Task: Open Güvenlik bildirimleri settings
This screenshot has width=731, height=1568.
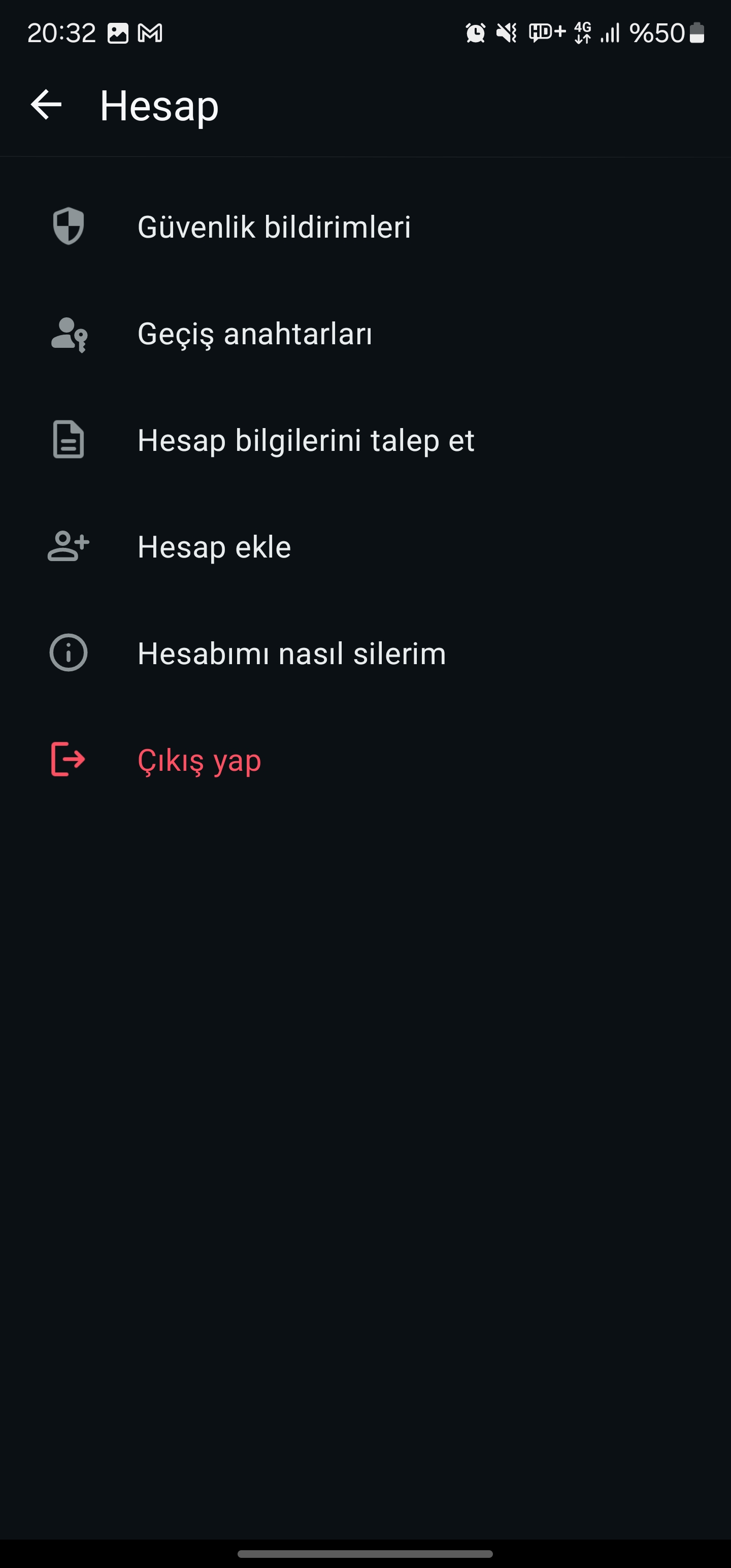Action: click(x=365, y=227)
